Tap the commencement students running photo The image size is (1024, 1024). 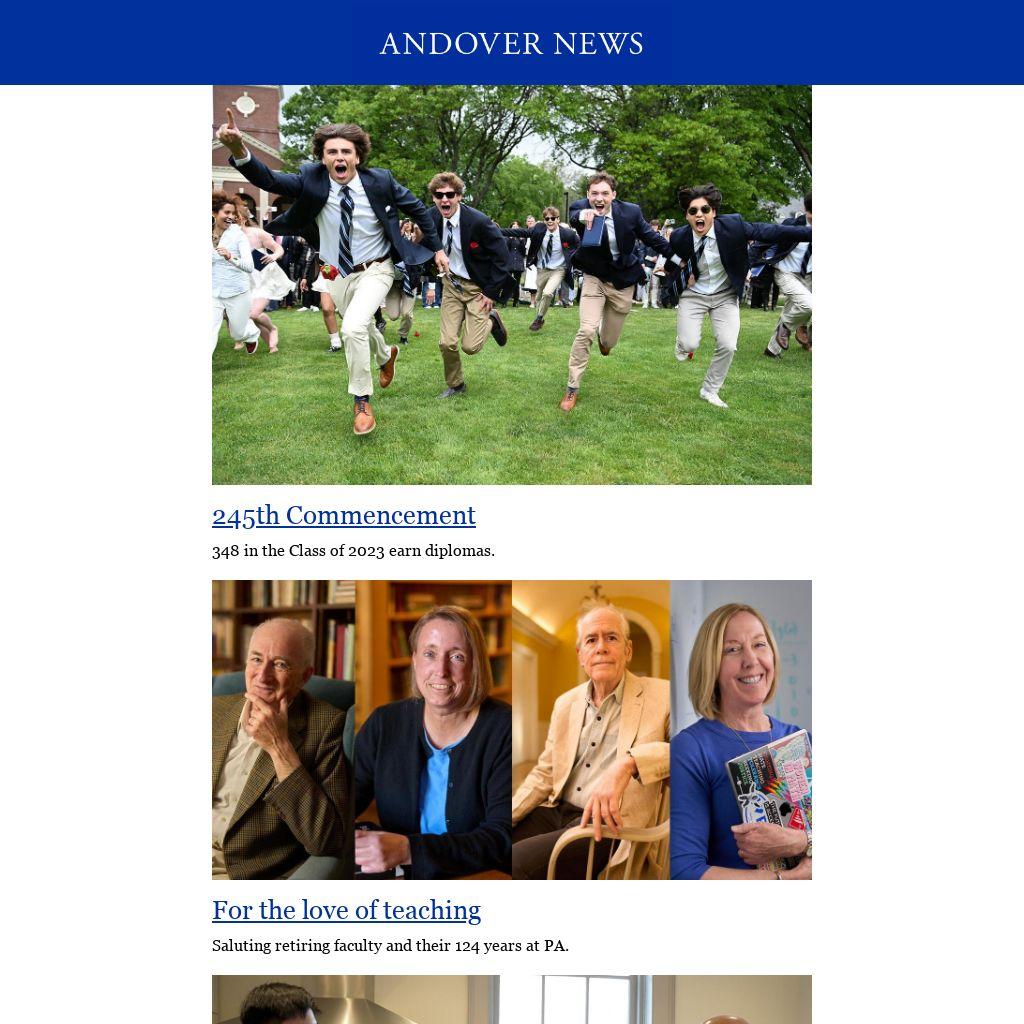pos(511,285)
